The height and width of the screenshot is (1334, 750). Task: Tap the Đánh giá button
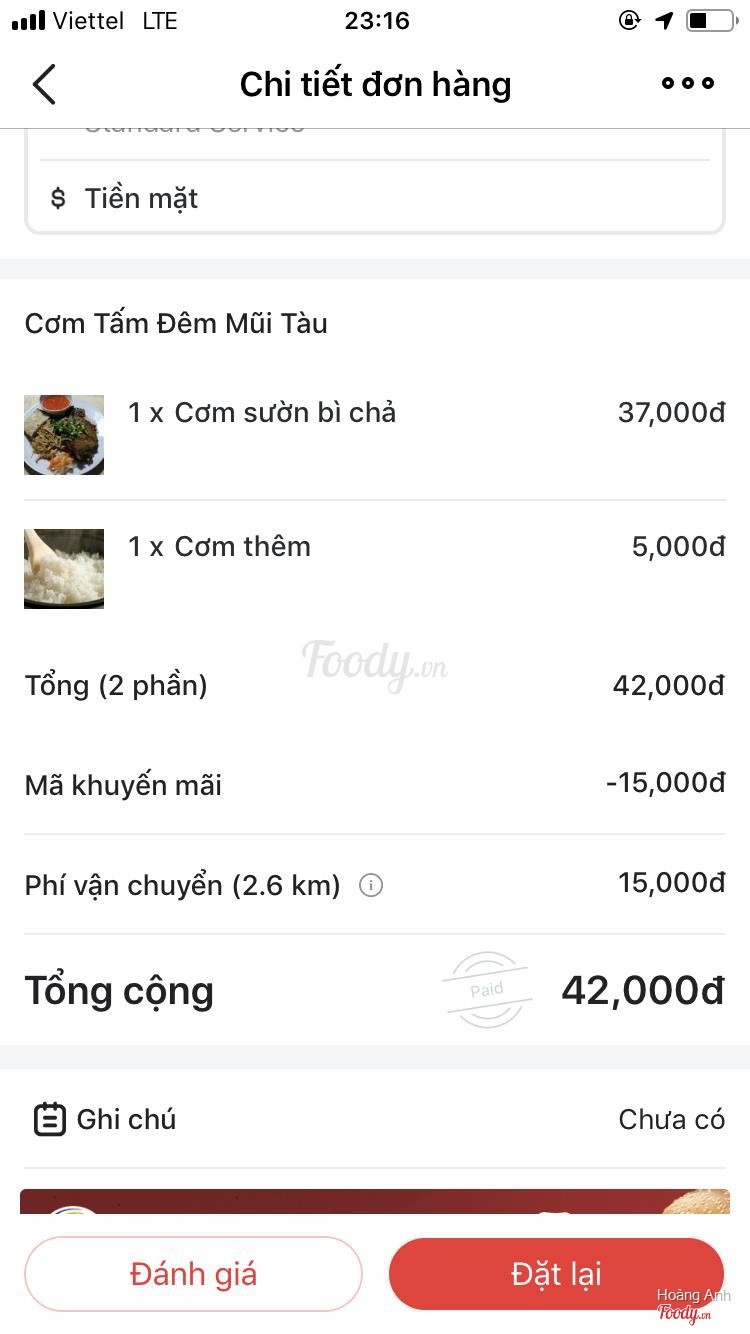pos(193,1274)
